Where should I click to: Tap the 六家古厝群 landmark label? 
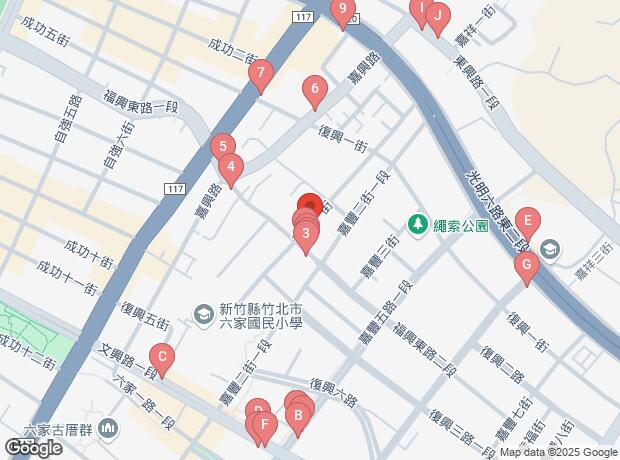(60, 429)
